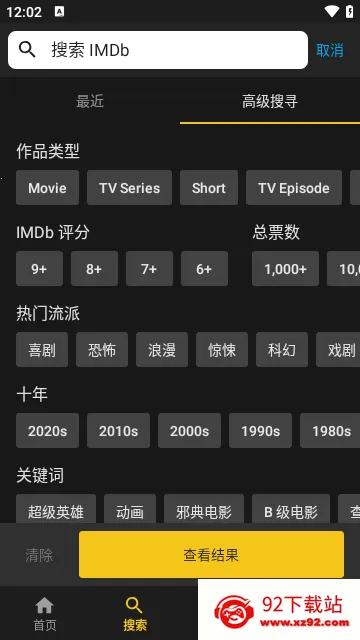Choose the TV Series chip
This screenshot has height=640, width=360.
click(x=129, y=188)
